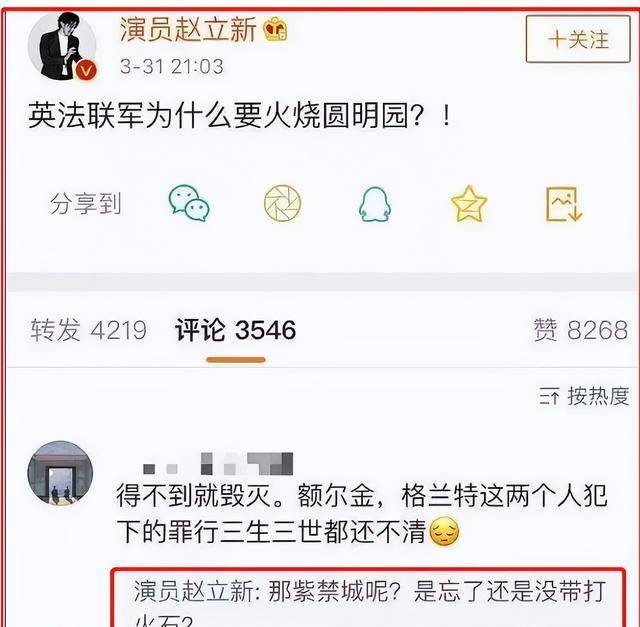
Task: Change comment sorting via 按热度
Action: pos(584,397)
